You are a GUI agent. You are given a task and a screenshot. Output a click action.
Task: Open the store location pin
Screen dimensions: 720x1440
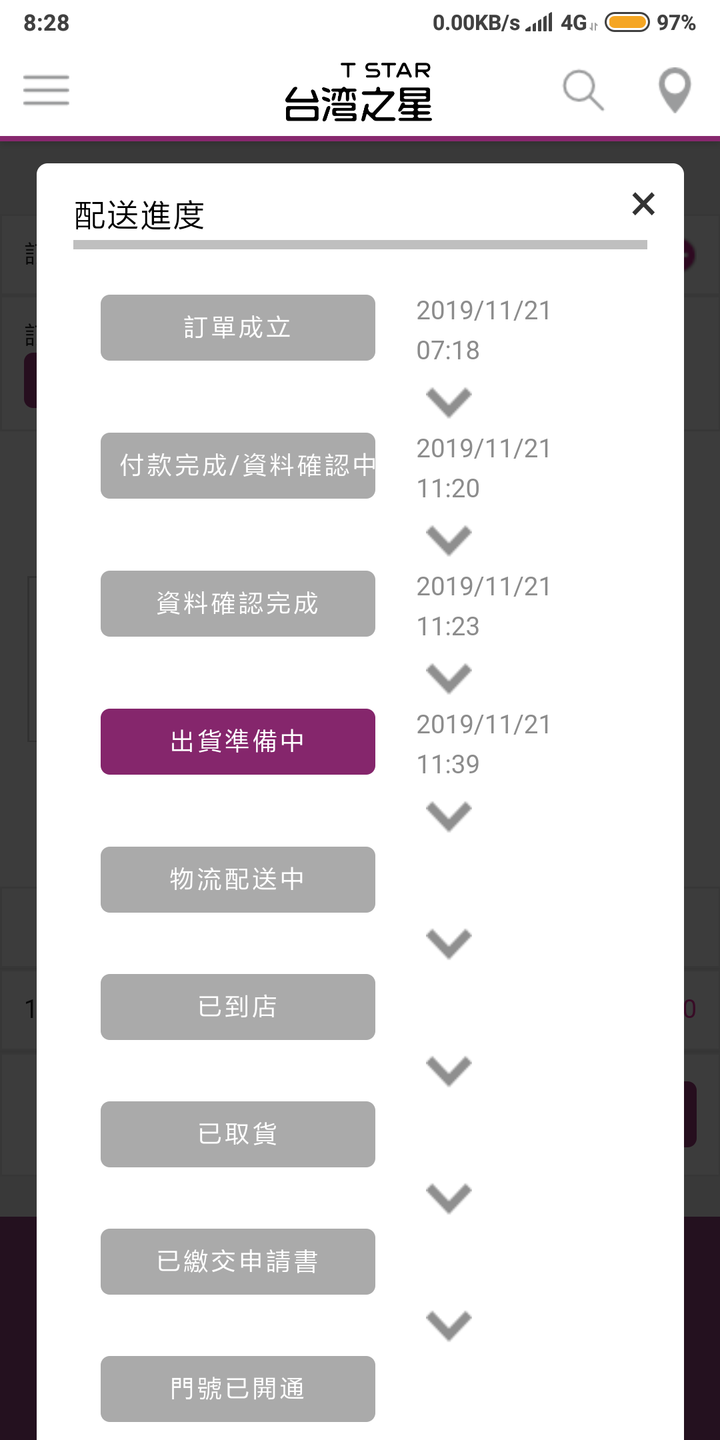point(675,91)
